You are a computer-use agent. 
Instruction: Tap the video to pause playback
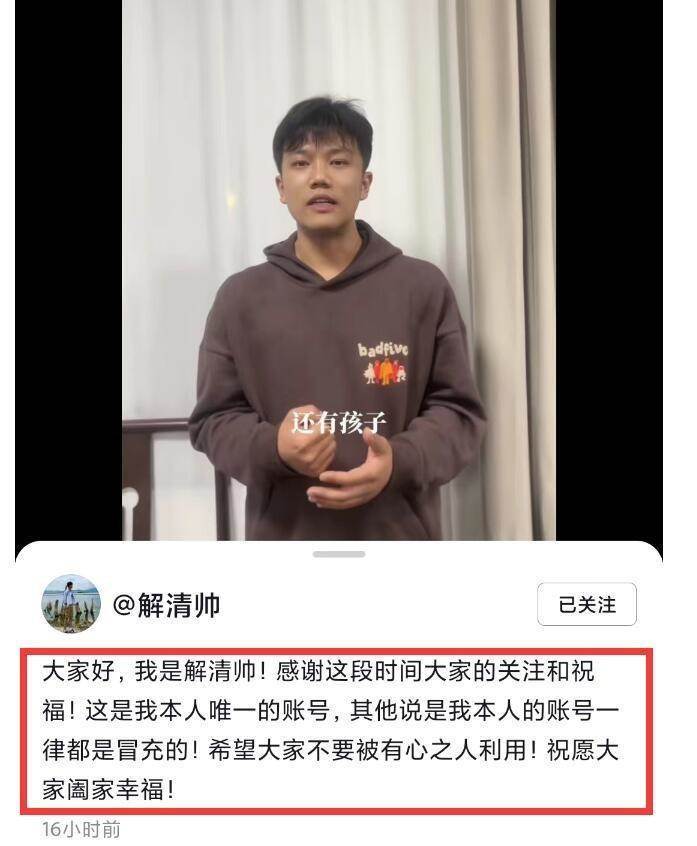click(x=339, y=270)
